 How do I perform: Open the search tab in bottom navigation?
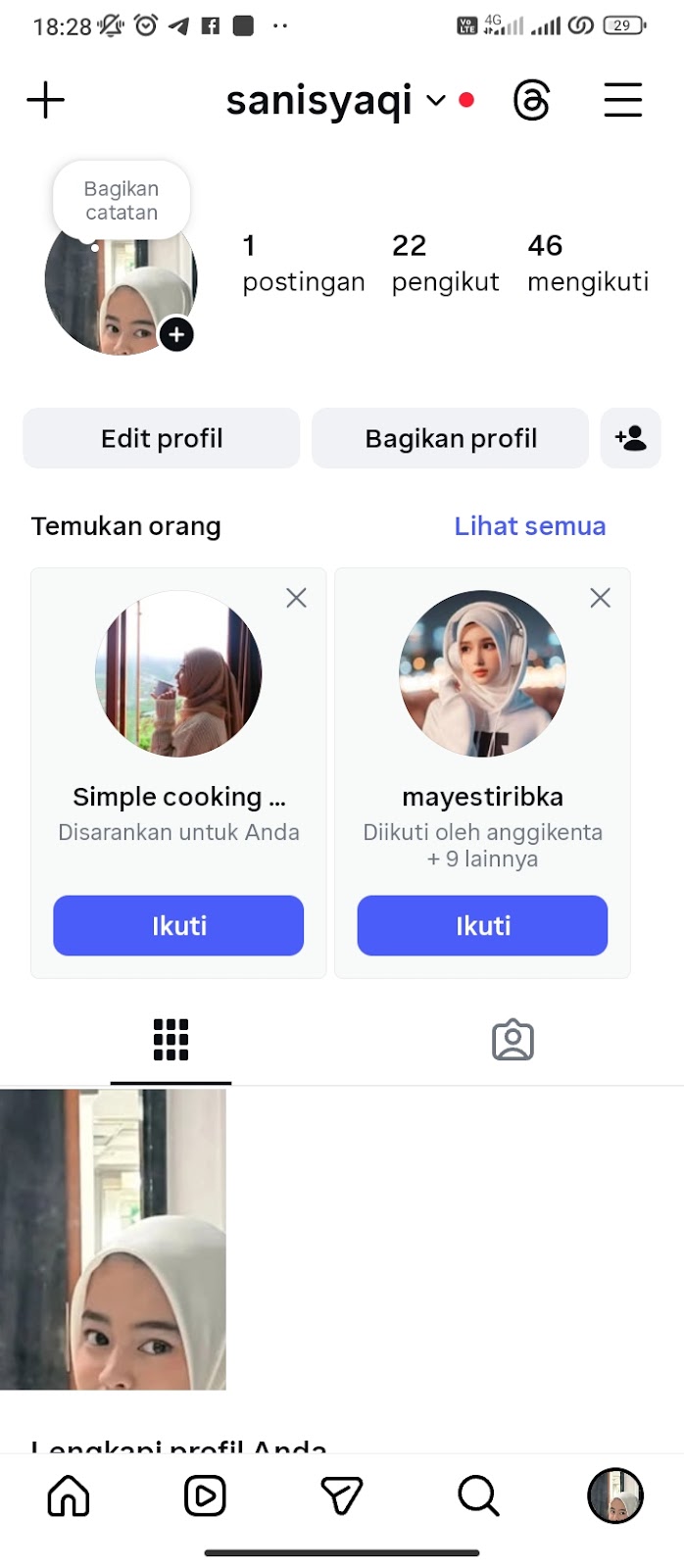(478, 1496)
